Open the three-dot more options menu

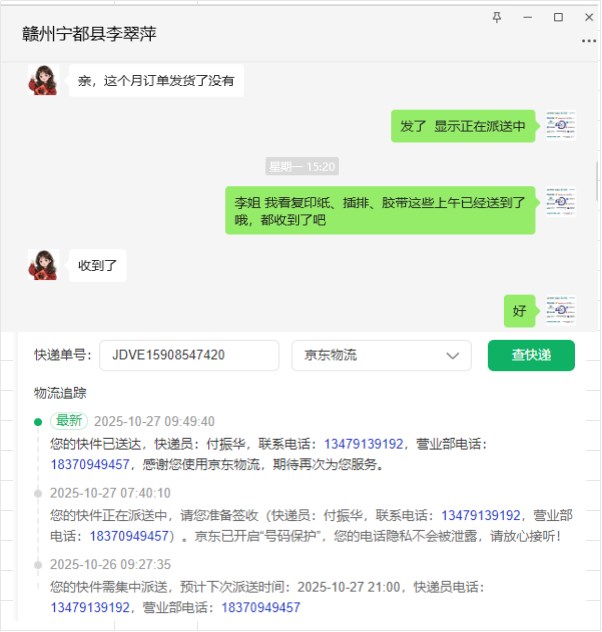click(x=588, y=41)
